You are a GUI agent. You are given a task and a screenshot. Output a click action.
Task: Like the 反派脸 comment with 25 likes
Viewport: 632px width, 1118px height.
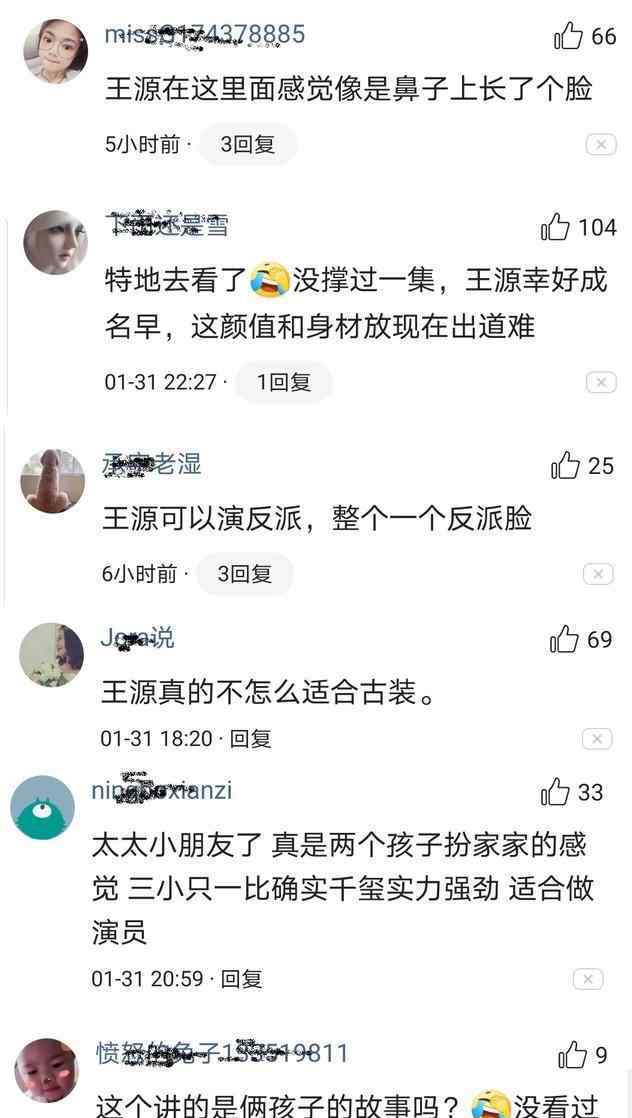pos(566,465)
